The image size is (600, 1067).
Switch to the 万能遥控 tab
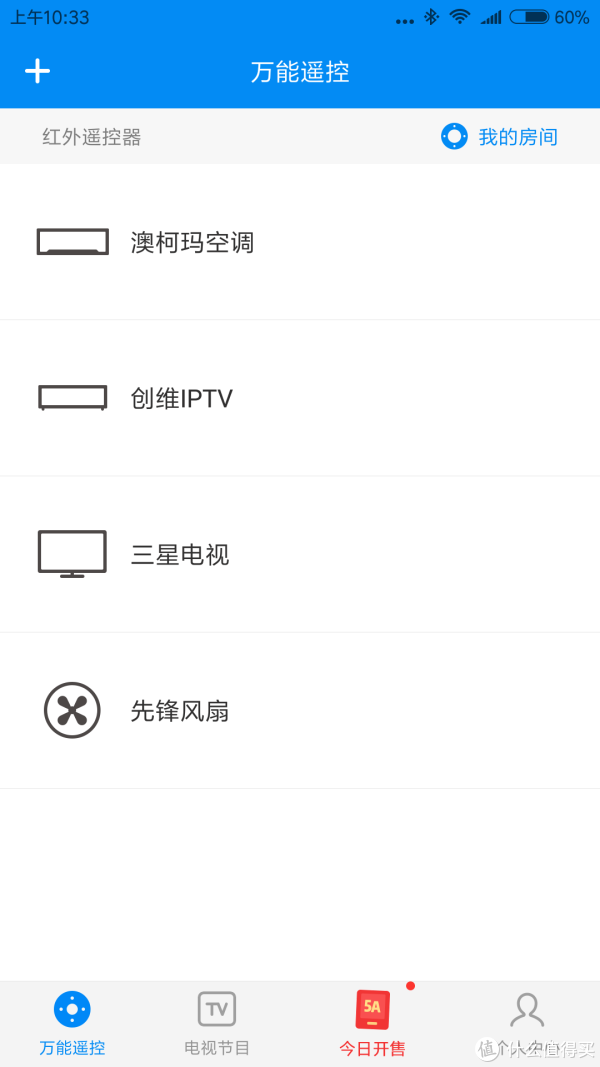[x=72, y=1023]
